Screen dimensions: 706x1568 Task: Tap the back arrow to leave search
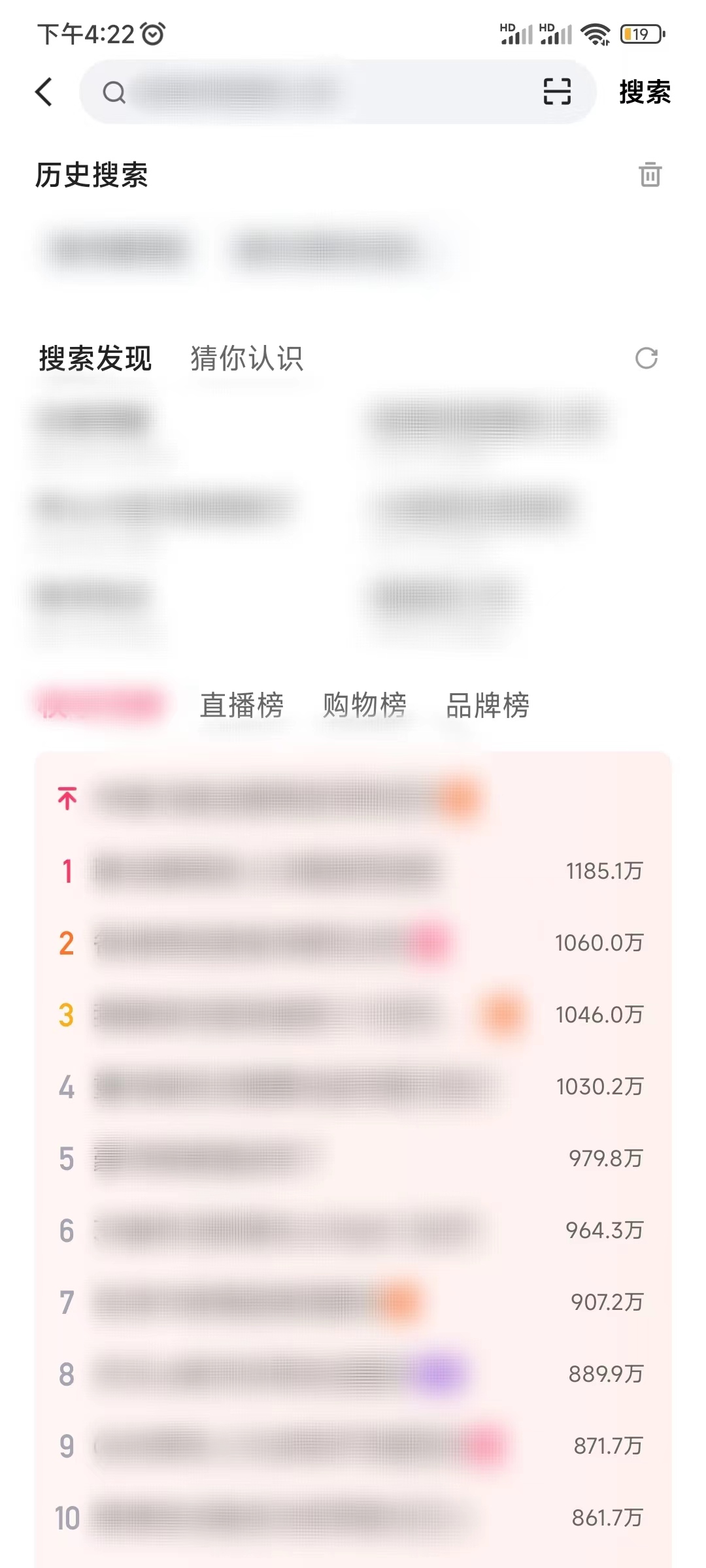[x=44, y=92]
